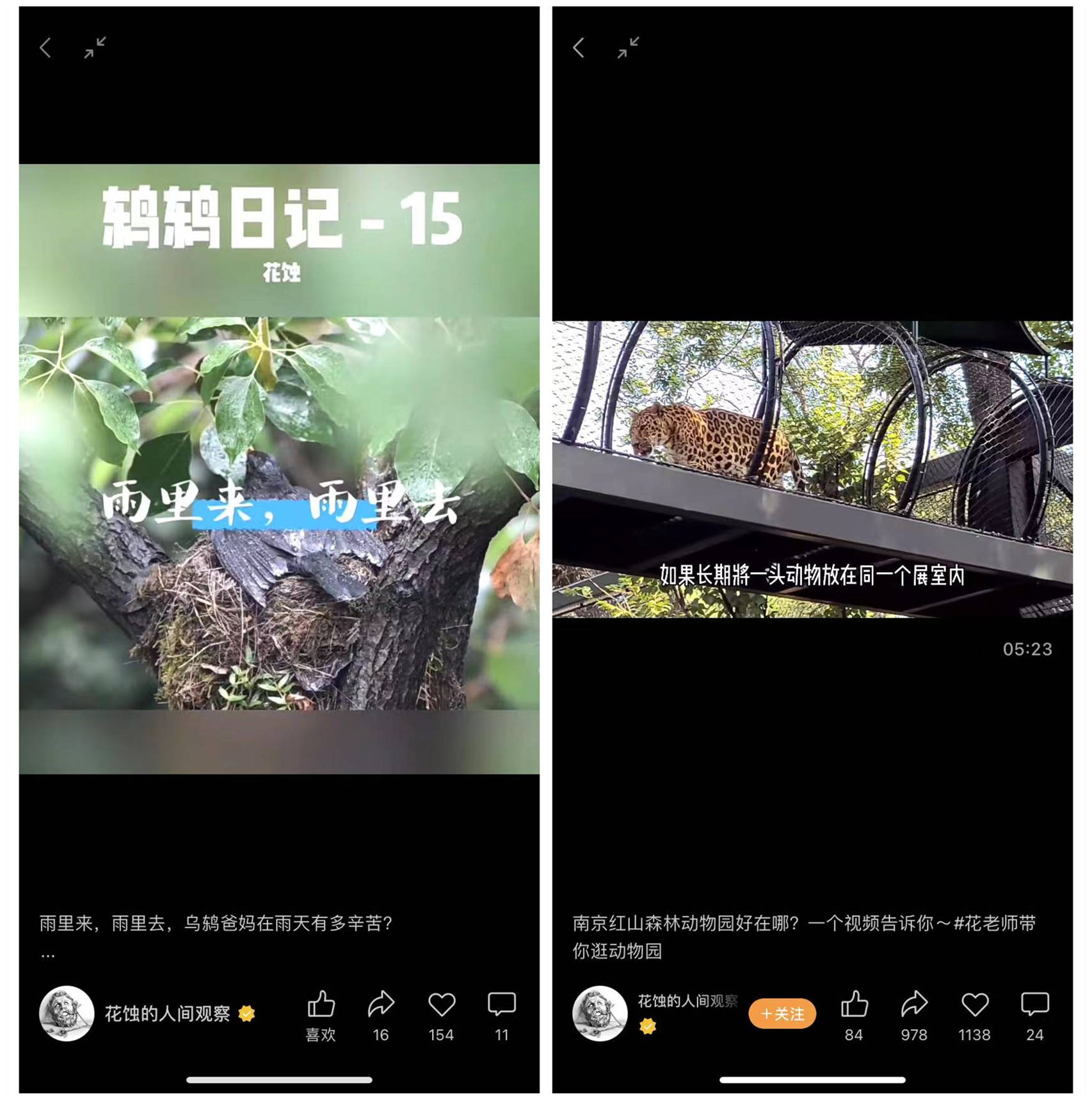Like the zoo video with 84 likes

tap(854, 1016)
